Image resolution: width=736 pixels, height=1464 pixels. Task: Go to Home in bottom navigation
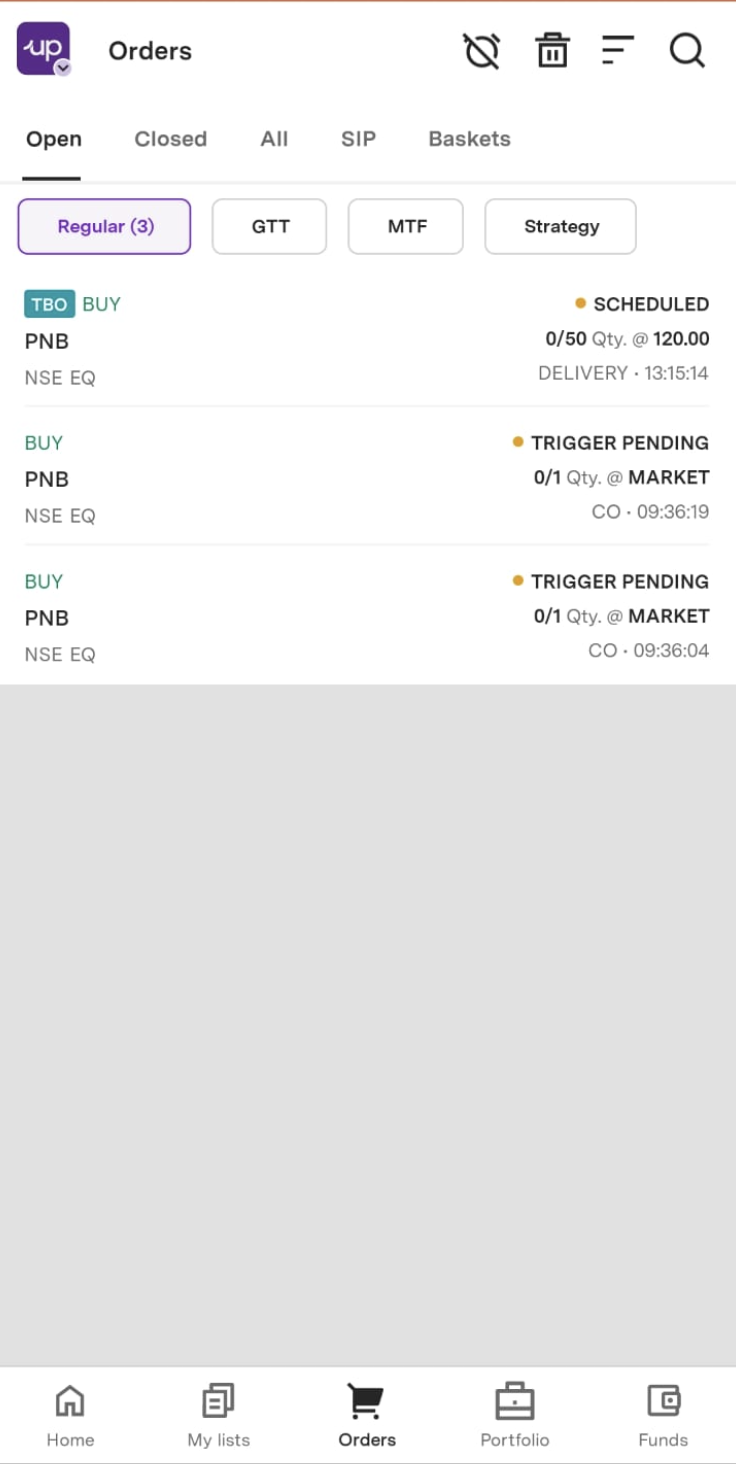(x=70, y=1416)
